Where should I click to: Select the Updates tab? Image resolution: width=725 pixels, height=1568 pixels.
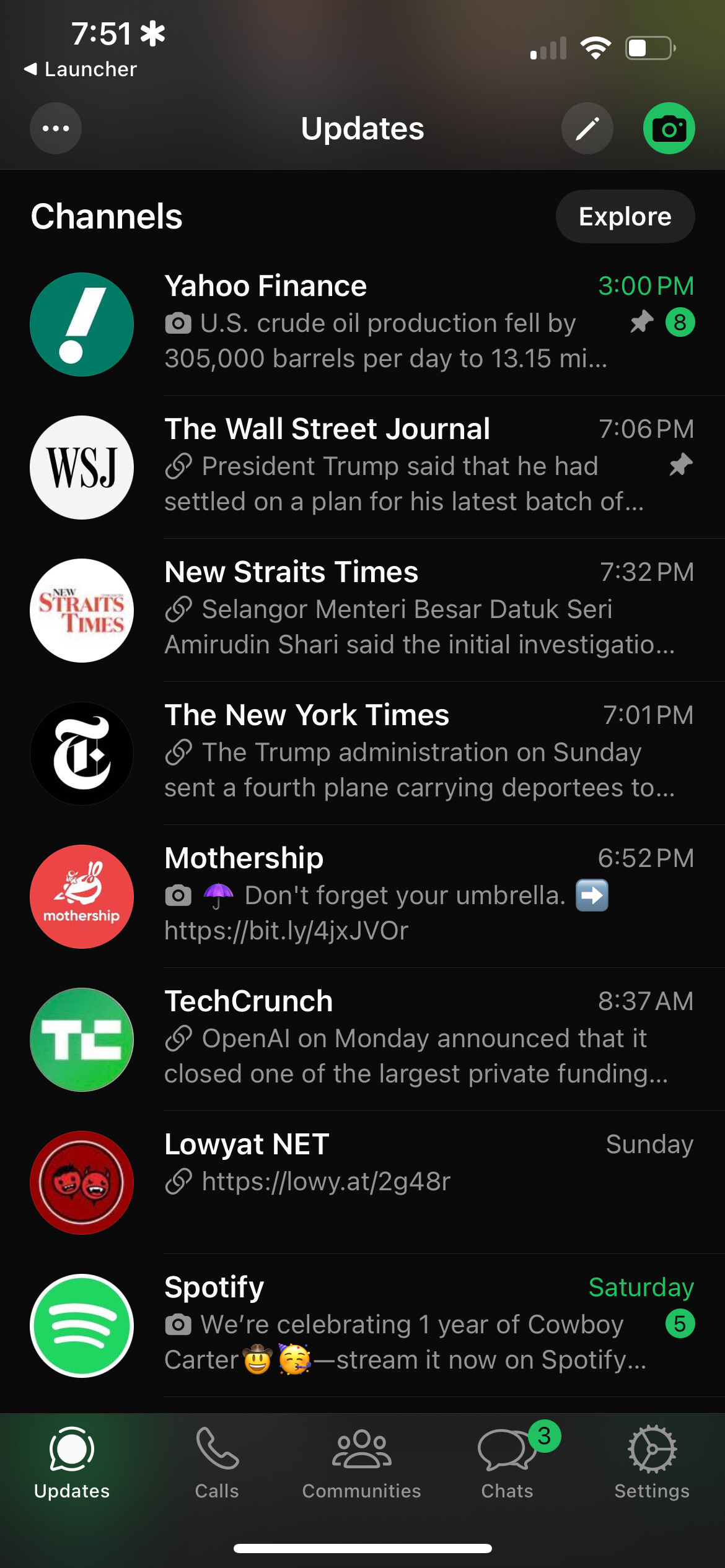pyautogui.click(x=72, y=1463)
